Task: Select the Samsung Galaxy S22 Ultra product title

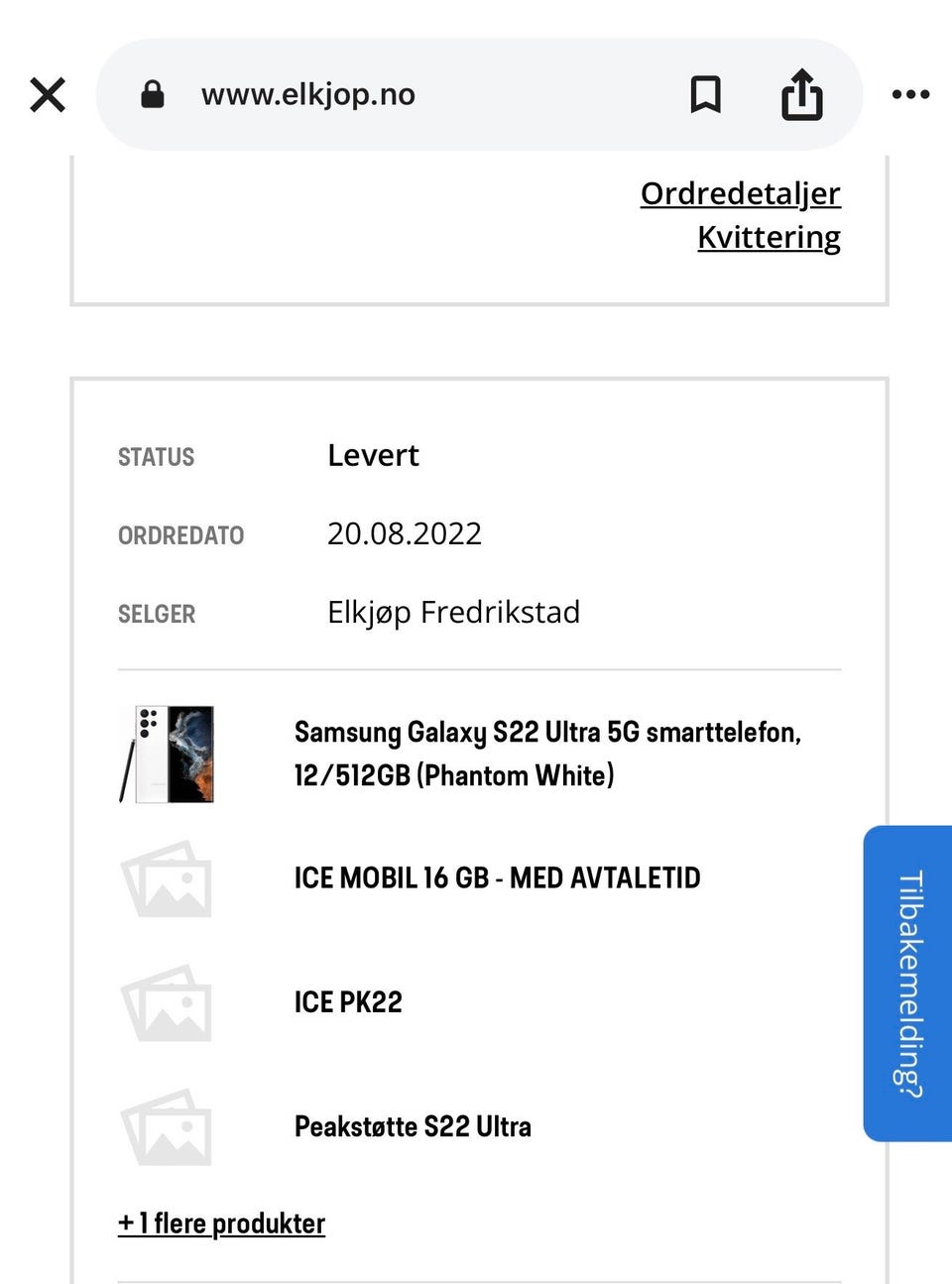Action: 548,754
